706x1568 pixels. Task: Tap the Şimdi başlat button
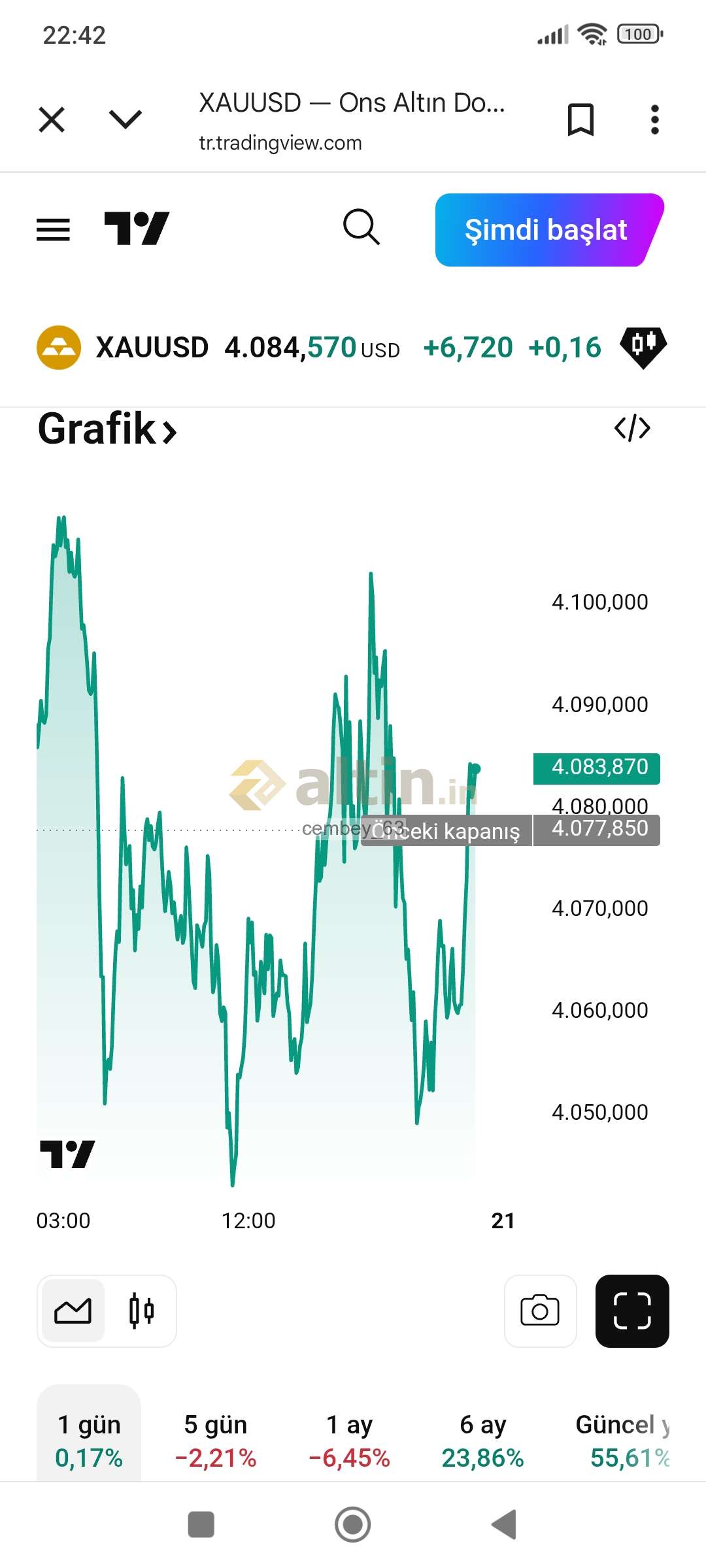546,230
